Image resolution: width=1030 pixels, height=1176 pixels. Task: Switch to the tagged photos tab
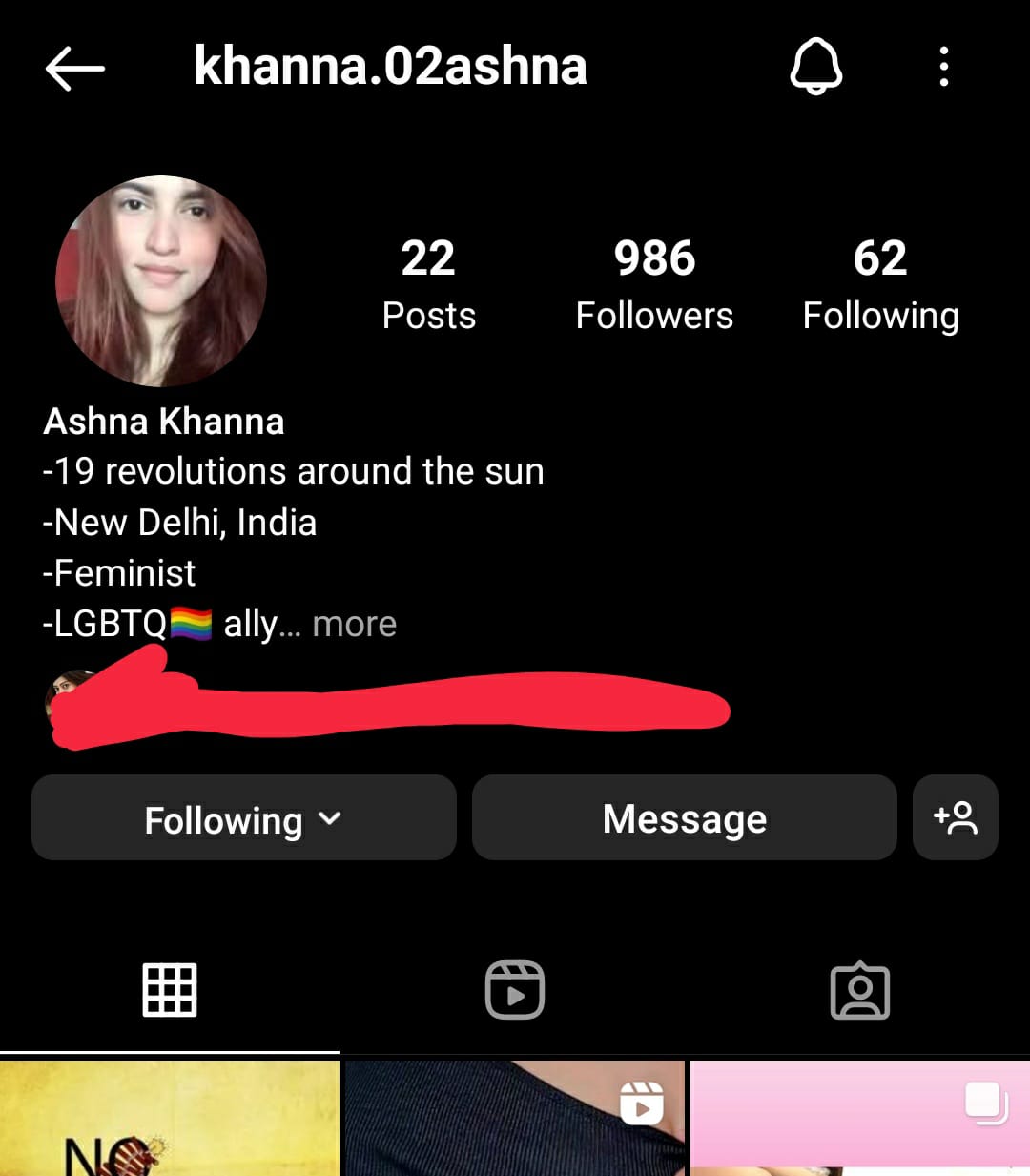[x=859, y=990]
